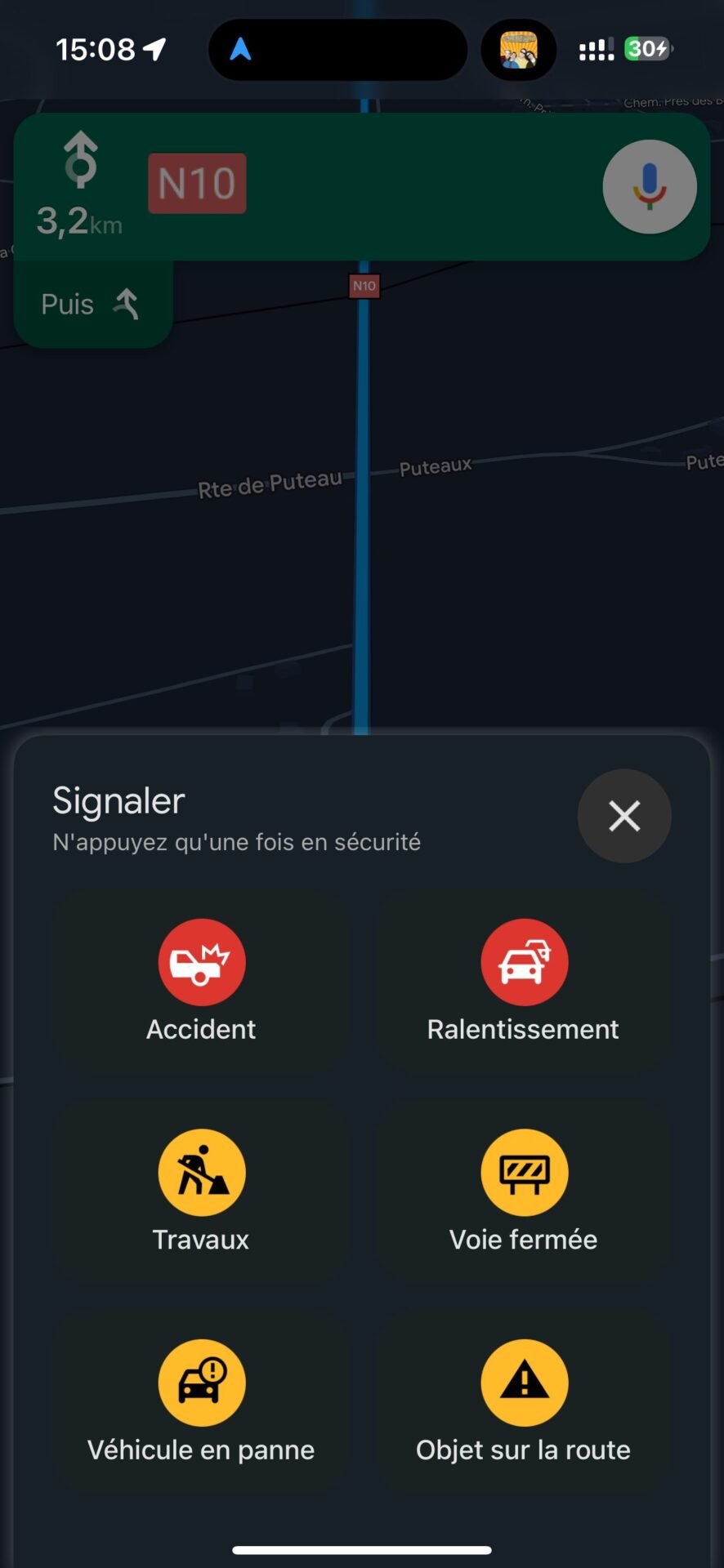Close the Signaler panel

624,816
